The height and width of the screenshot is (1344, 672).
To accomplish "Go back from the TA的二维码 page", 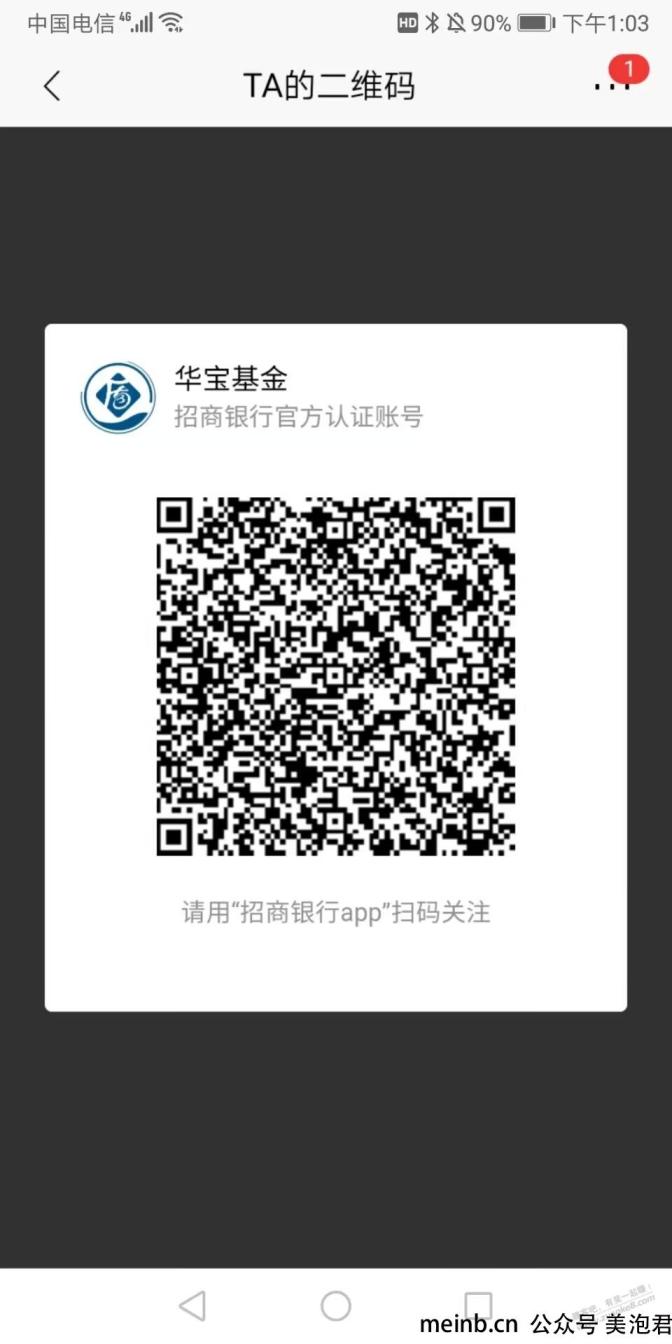I will point(52,86).
